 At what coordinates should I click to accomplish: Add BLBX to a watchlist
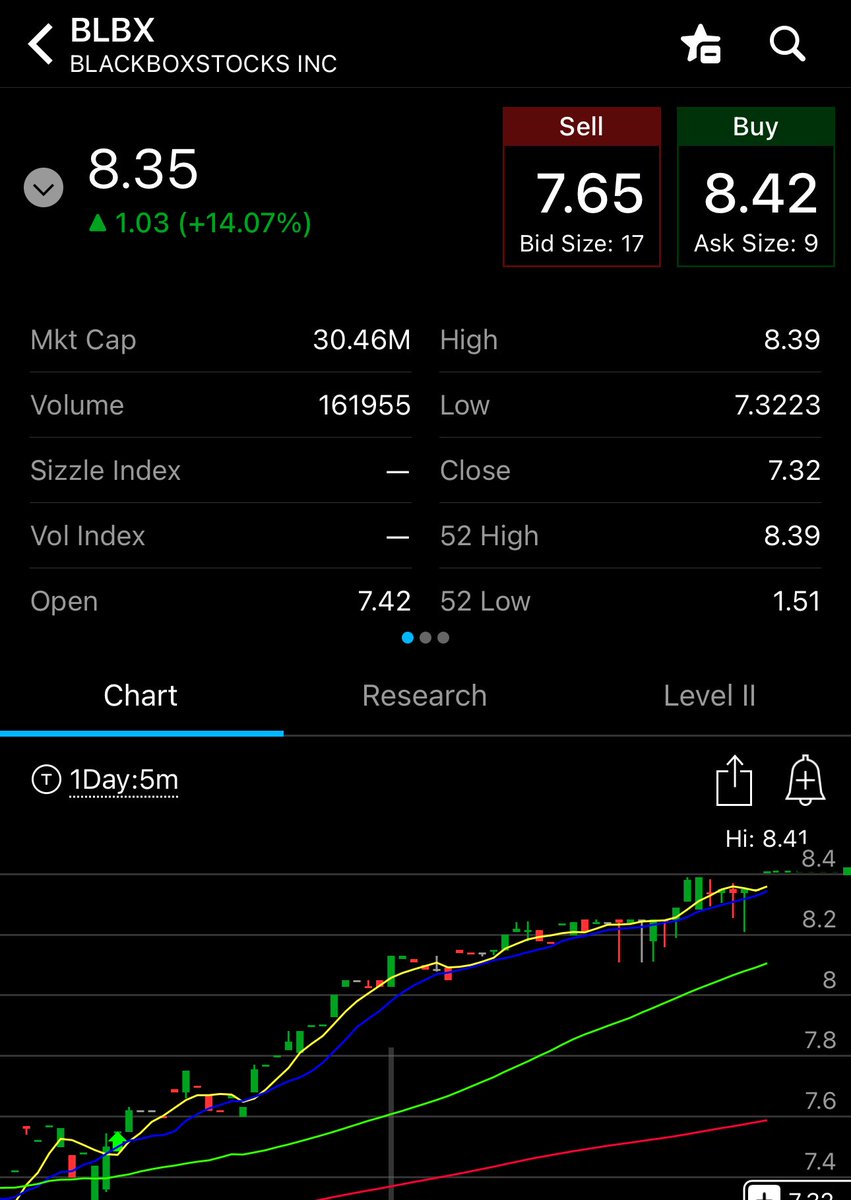pos(700,45)
